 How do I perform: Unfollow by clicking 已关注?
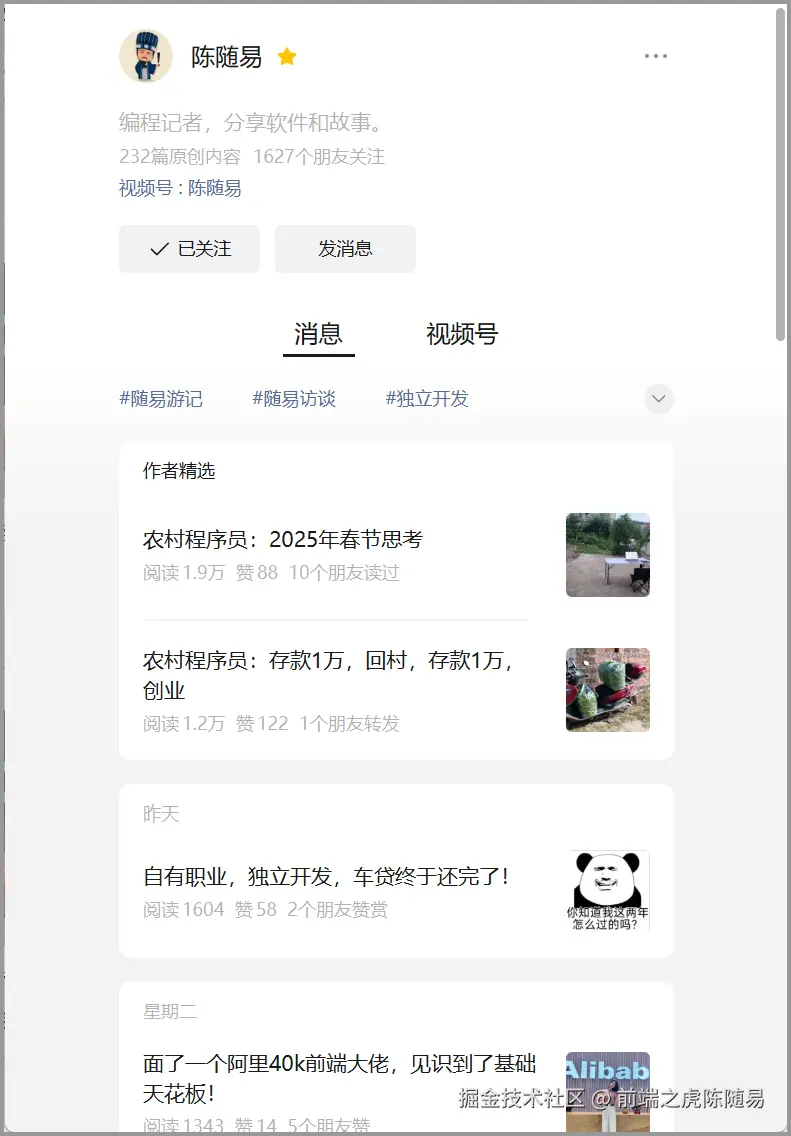coord(189,248)
